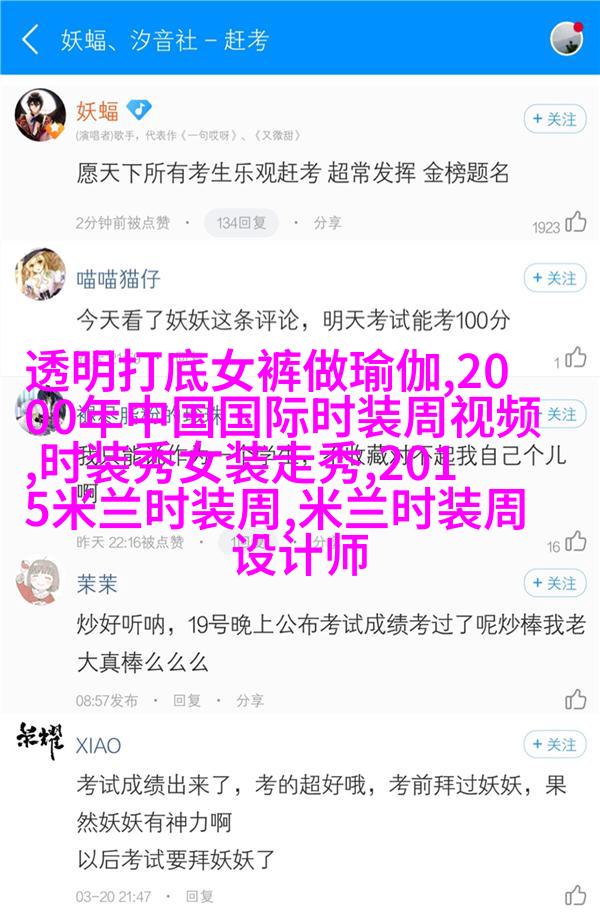Image resolution: width=600 pixels, height=915 pixels.
Task: Open 喵喵猫仔's avatar
Action: (40, 275)
